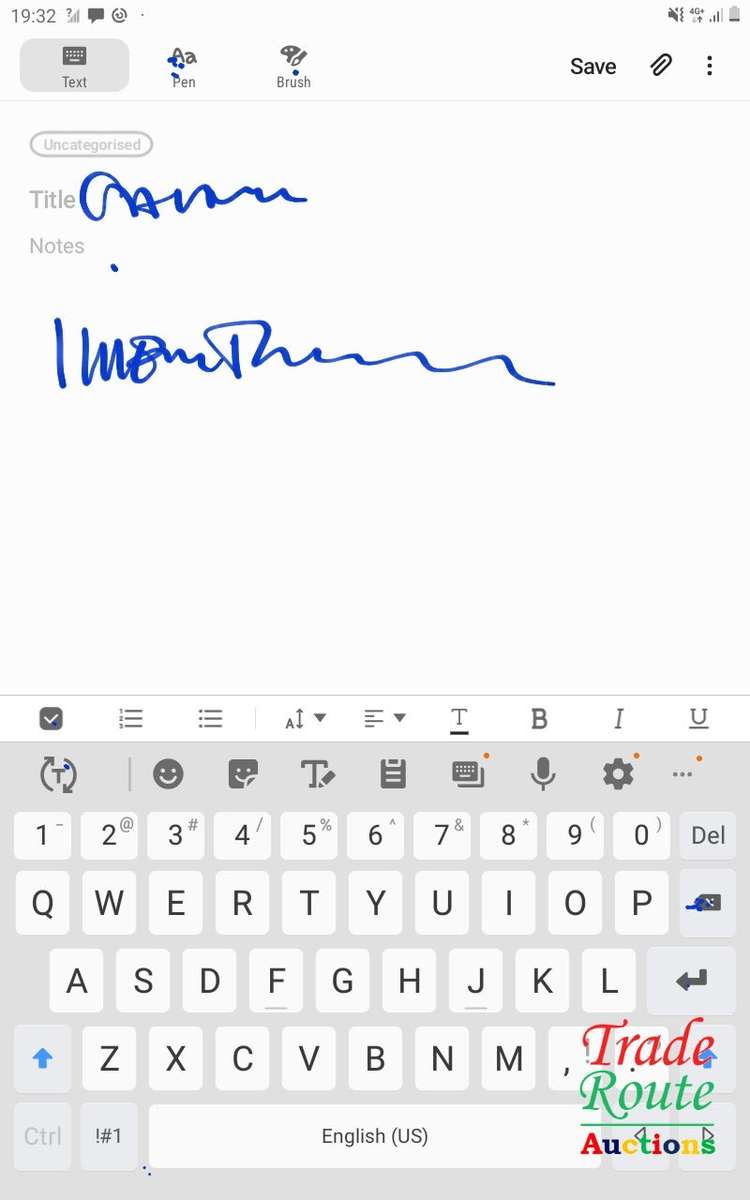Toggle italic formatting

tap(618, 718)
